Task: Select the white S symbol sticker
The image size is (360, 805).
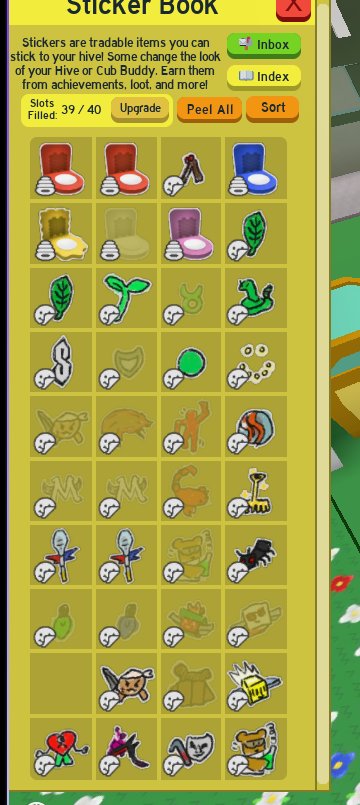Action: pyautogui.click(x=61, y=362)
